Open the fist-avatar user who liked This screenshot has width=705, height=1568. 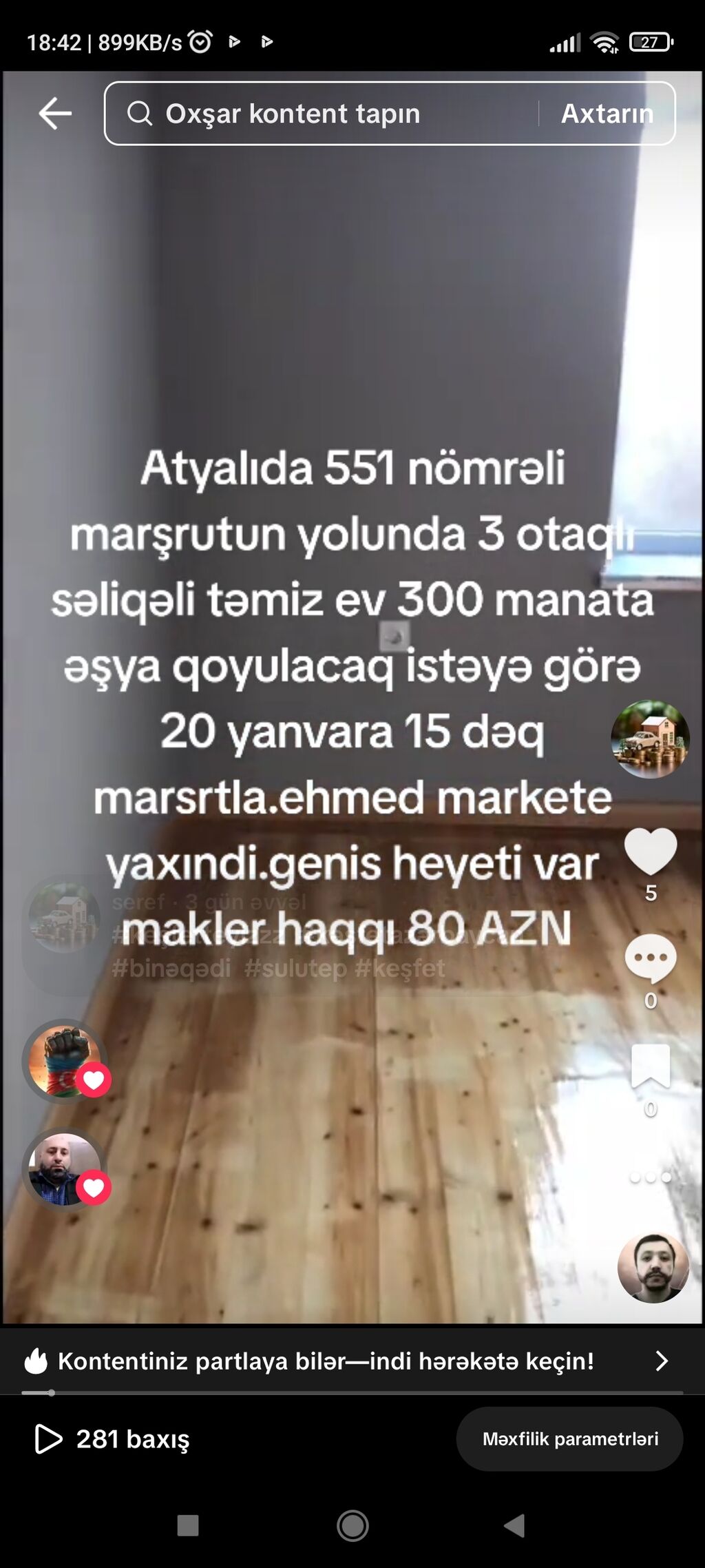tap(65, 1061)
